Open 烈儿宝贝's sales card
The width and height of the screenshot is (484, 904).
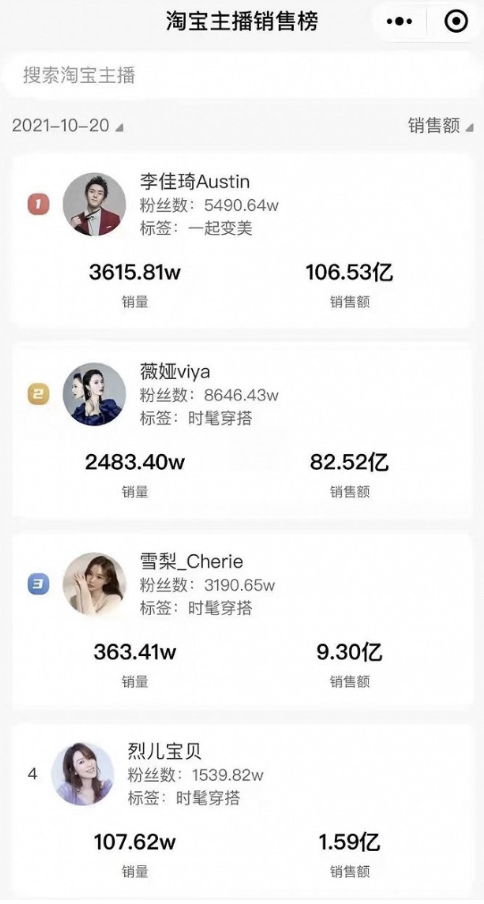click(242, 808)
